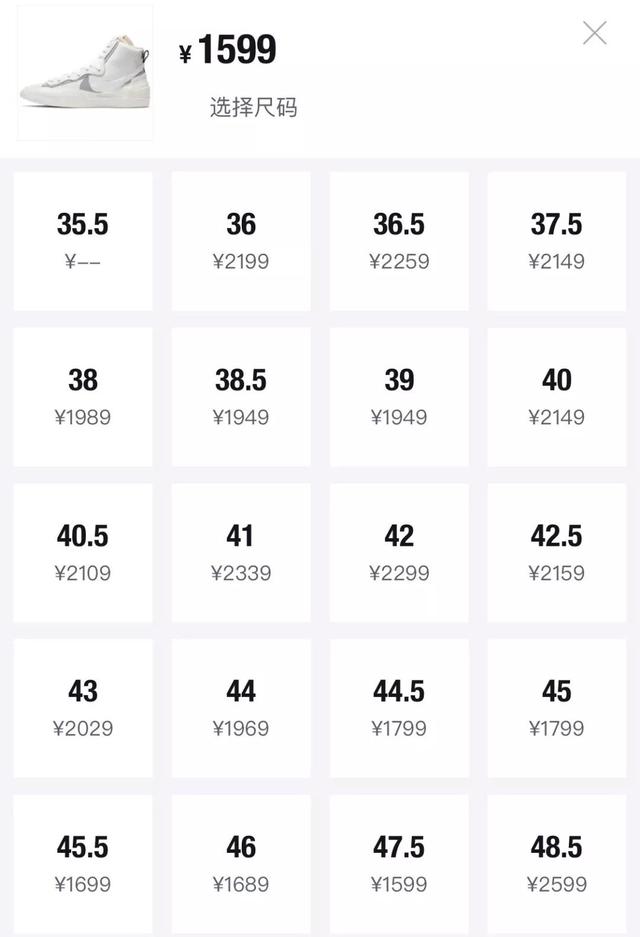The height and width of the screenshot is (937, 640).
Task: Pick size 44.5 tile
Action: pos(399,709)
